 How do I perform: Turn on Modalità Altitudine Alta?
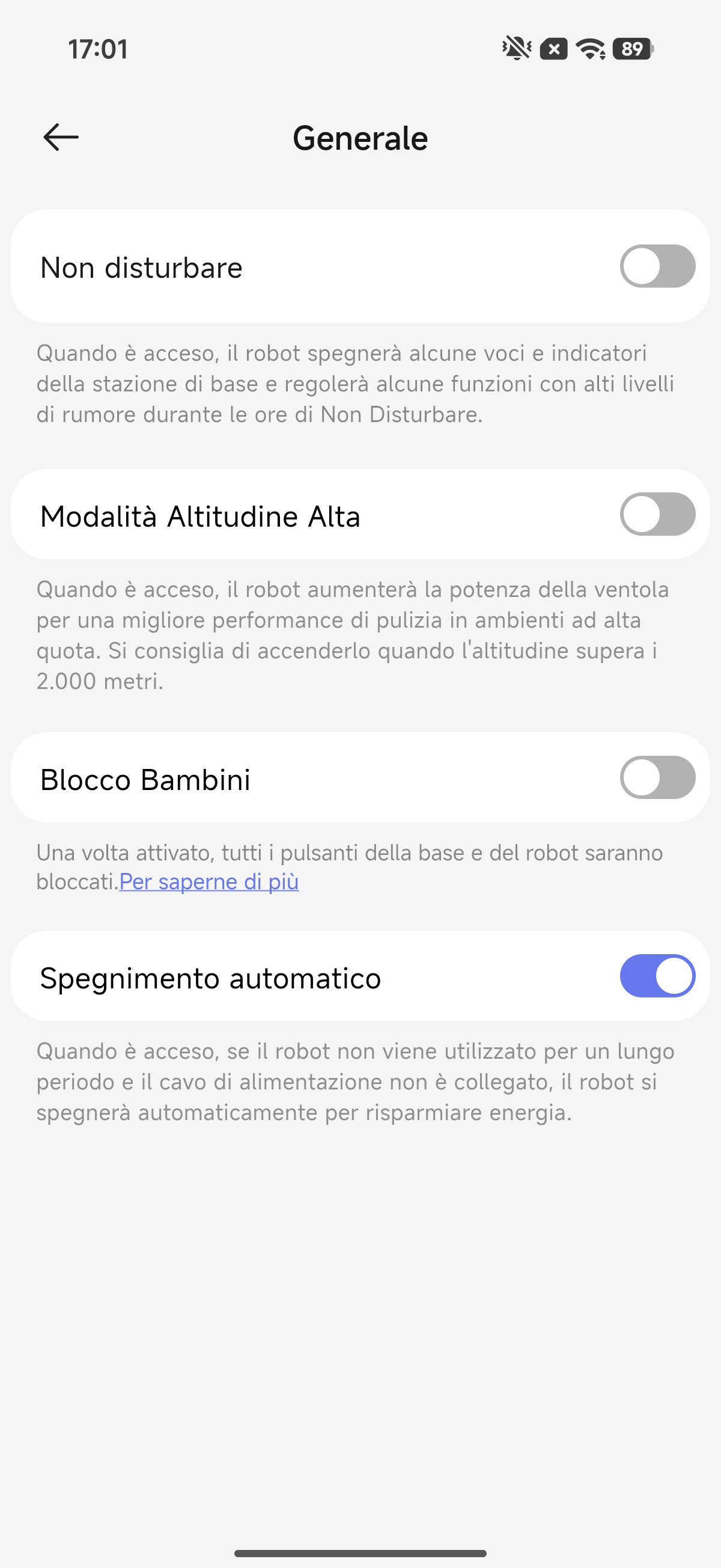(657, 514)
